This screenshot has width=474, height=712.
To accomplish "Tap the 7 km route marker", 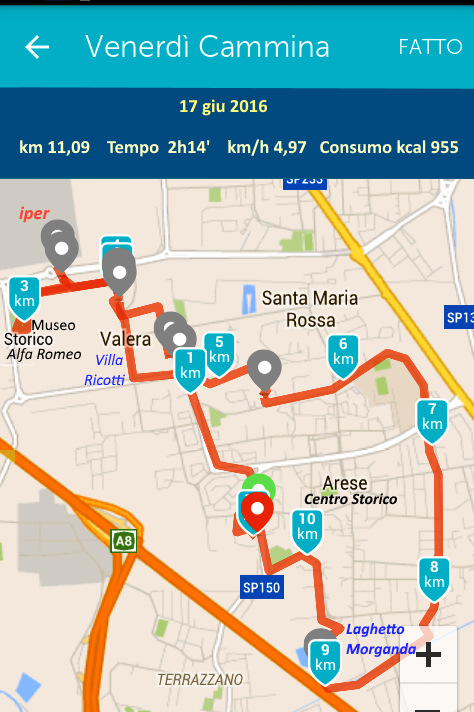I will click(x=432, y=421).
